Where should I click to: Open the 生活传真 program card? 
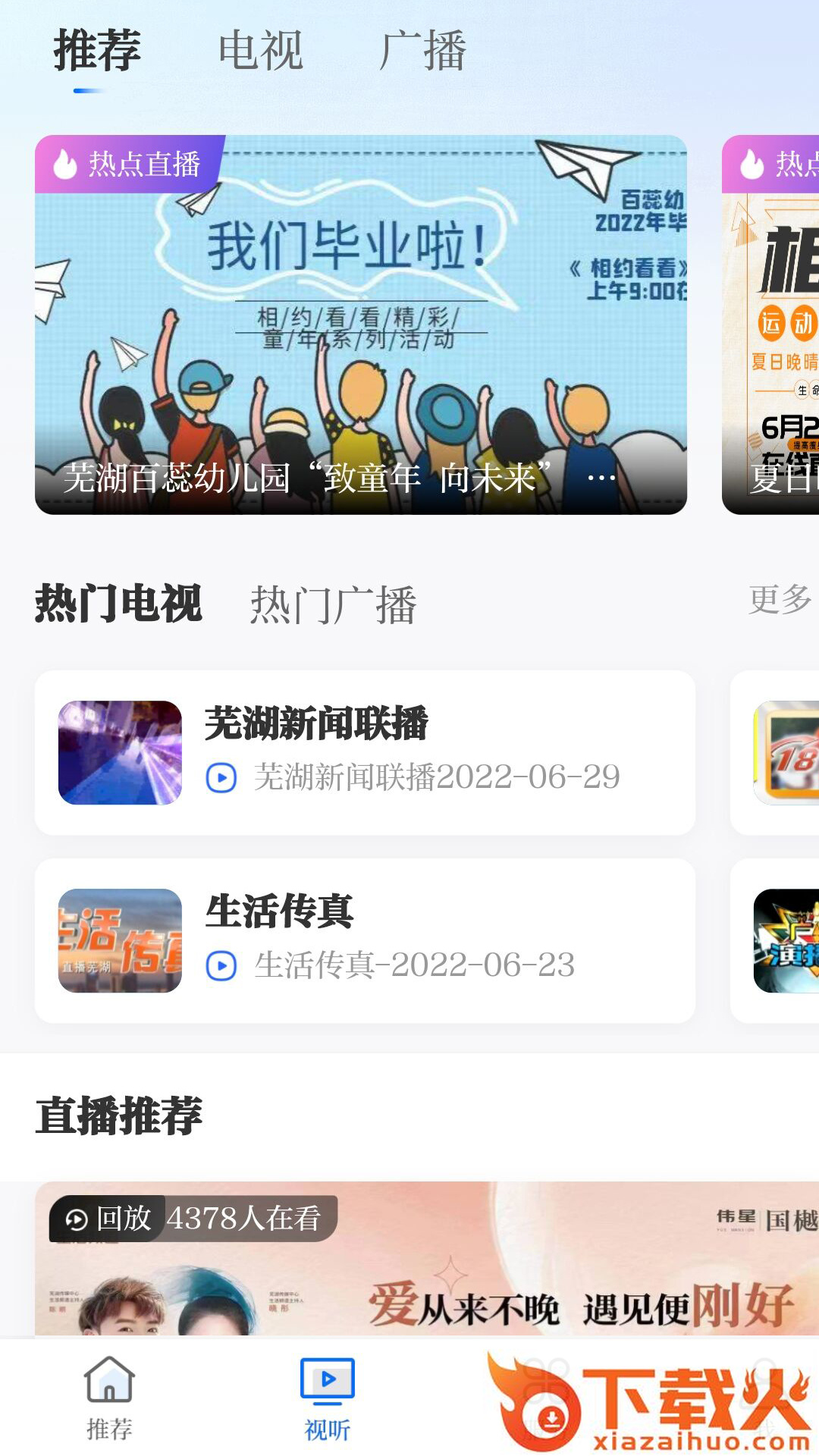point(365,940)
